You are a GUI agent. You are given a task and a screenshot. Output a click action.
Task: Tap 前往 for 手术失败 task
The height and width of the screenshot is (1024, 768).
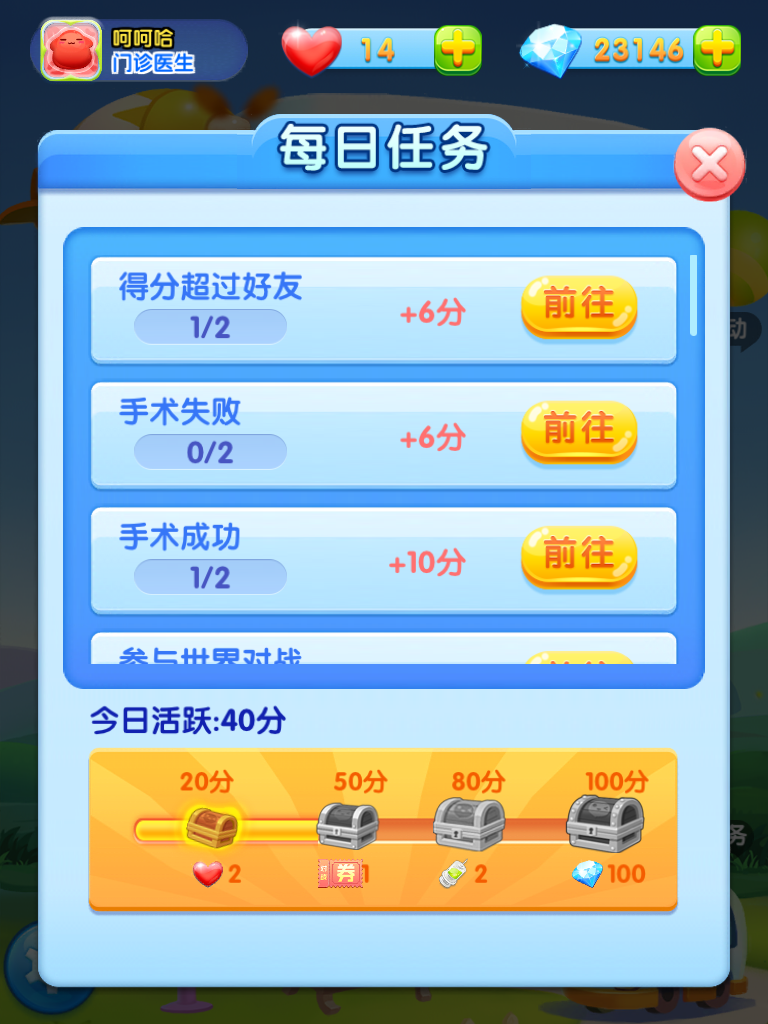[x=579, y=432]
